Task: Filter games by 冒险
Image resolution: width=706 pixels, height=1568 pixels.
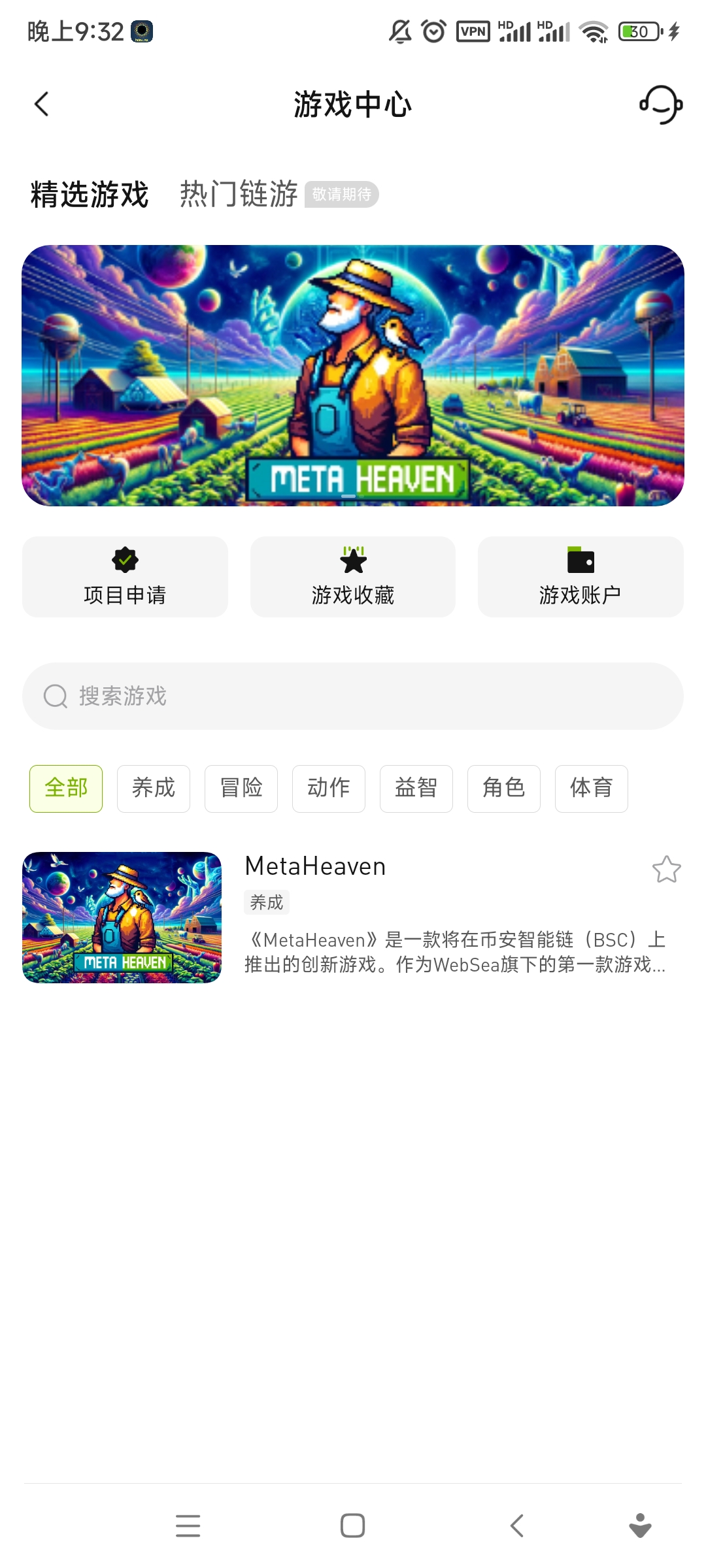Action: coord(241,789)
